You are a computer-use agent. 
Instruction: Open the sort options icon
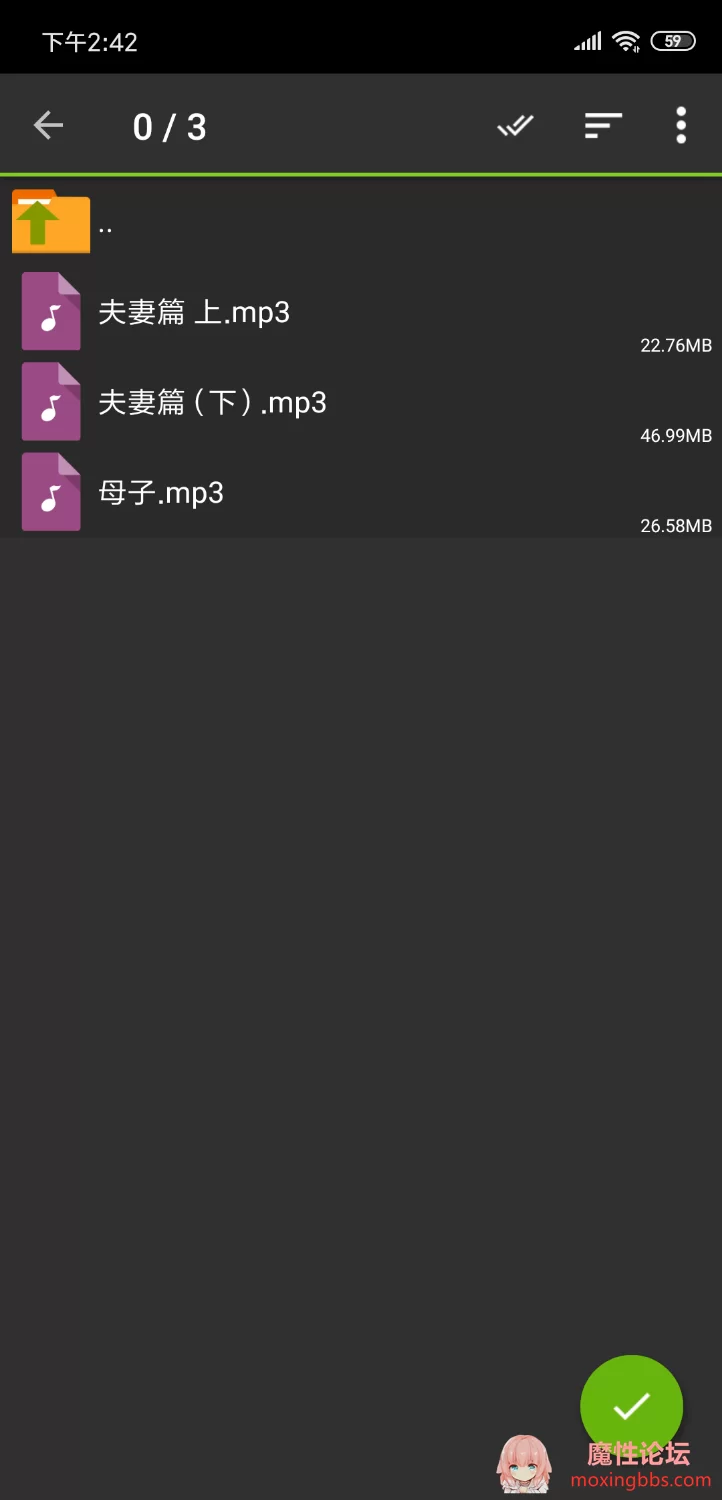(x=603, y=126)
